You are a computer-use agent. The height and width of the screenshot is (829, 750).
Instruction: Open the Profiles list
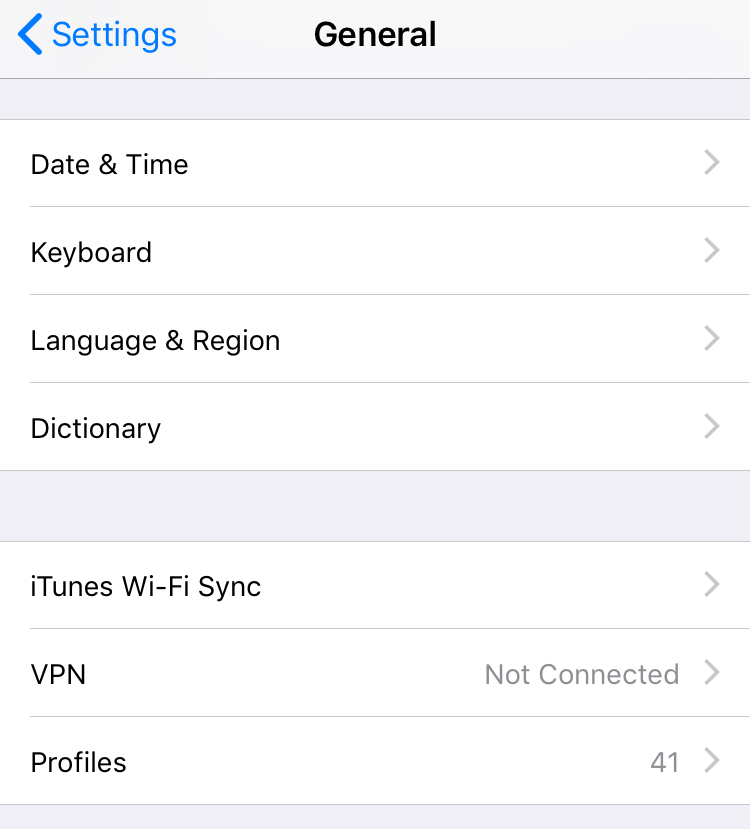pyautogui.click(x=375, y=761)
